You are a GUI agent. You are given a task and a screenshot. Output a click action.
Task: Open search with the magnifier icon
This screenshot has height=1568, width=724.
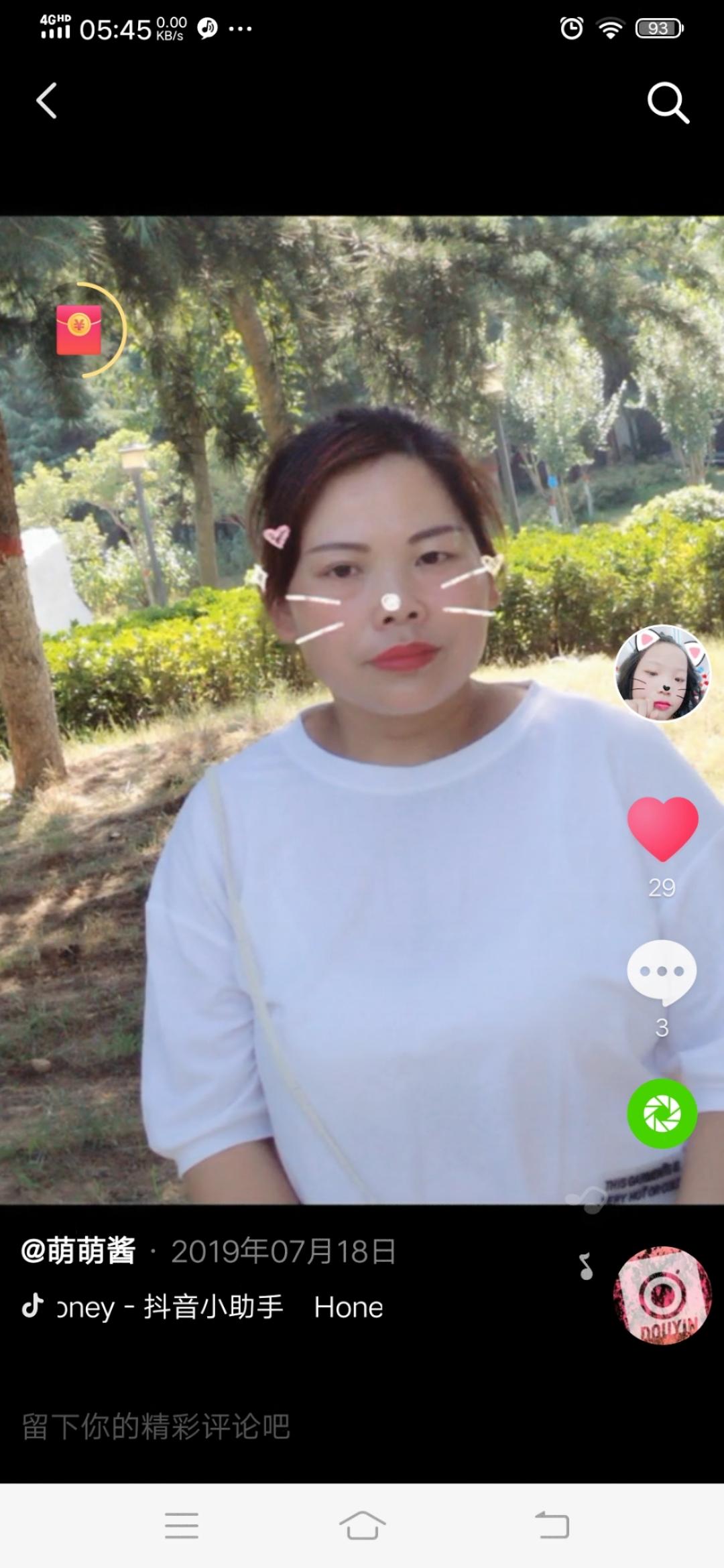(x=668, y=103)
